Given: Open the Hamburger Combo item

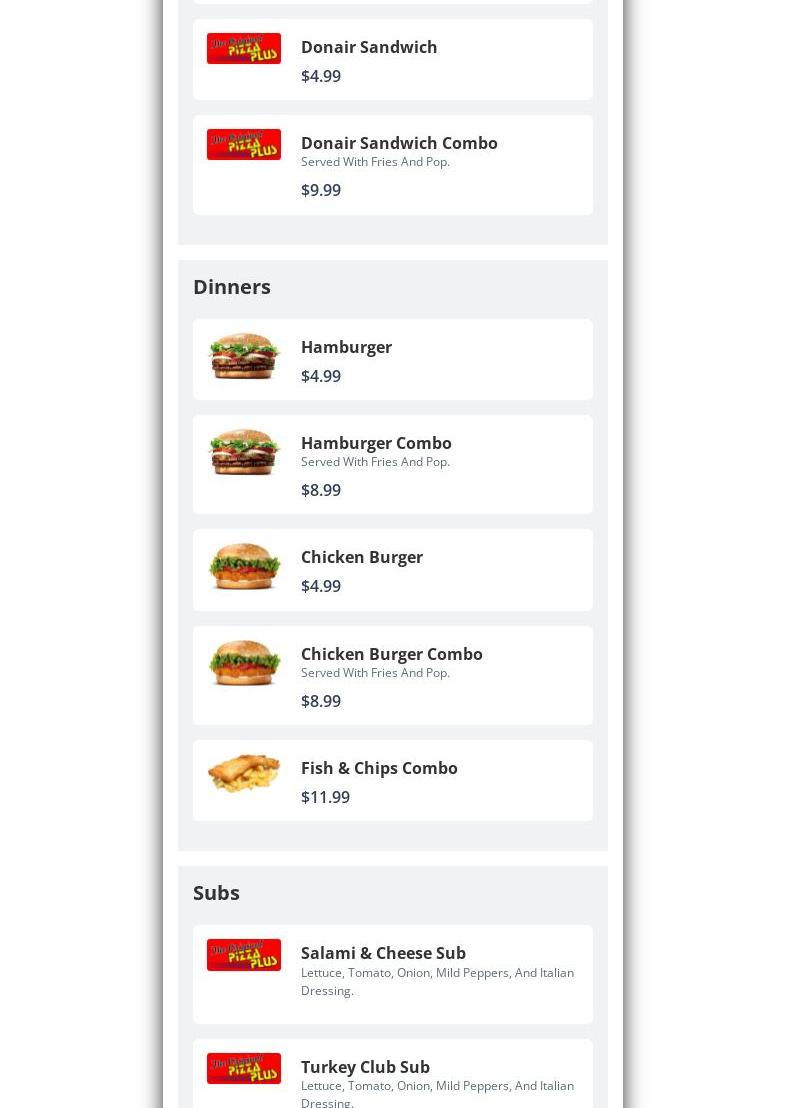Looking at the screenshot, I should point(392,465).
